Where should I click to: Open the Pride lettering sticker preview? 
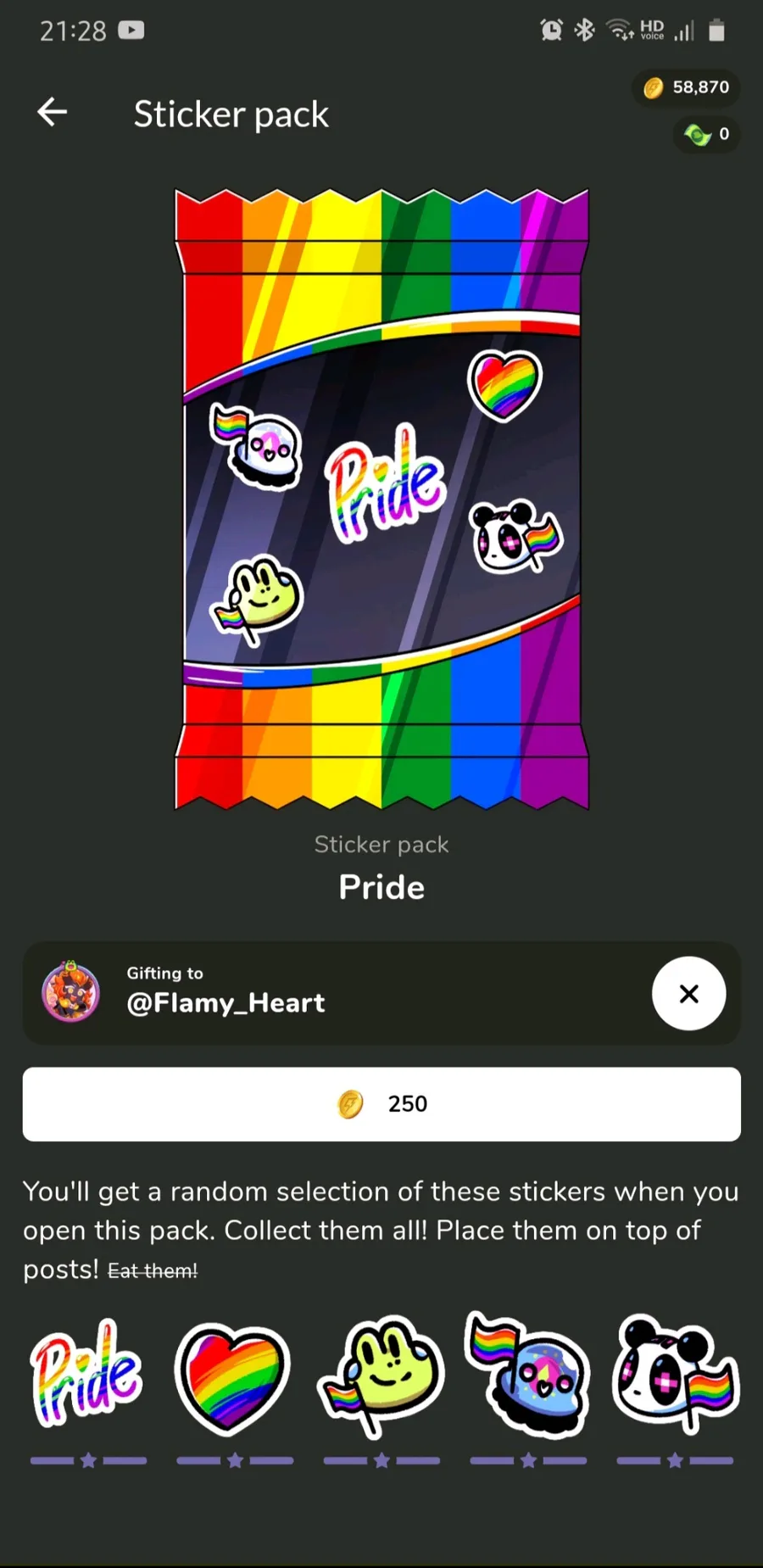(x=87, y=1374)
